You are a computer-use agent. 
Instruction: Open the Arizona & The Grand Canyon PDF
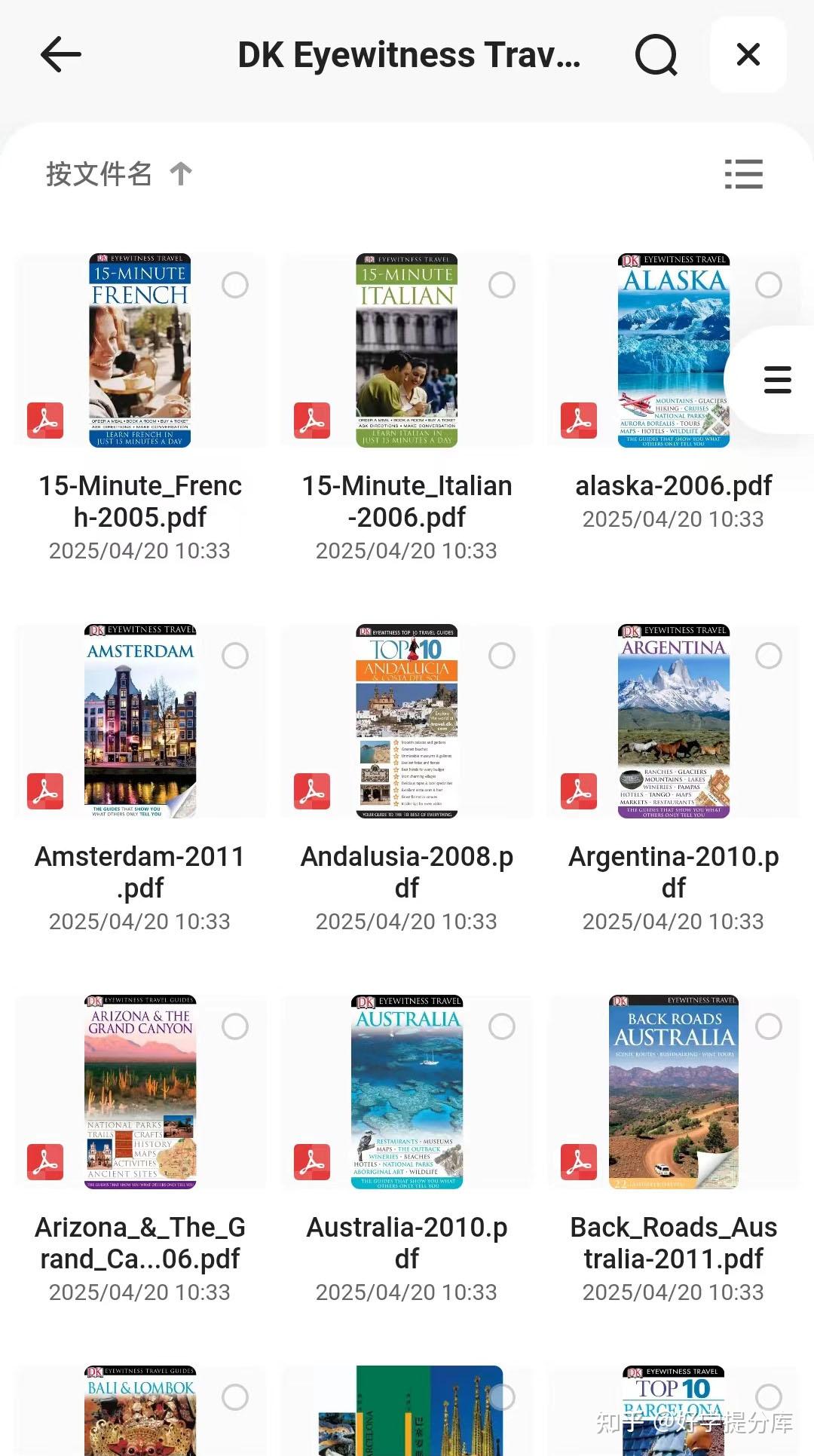(140, 1092)
